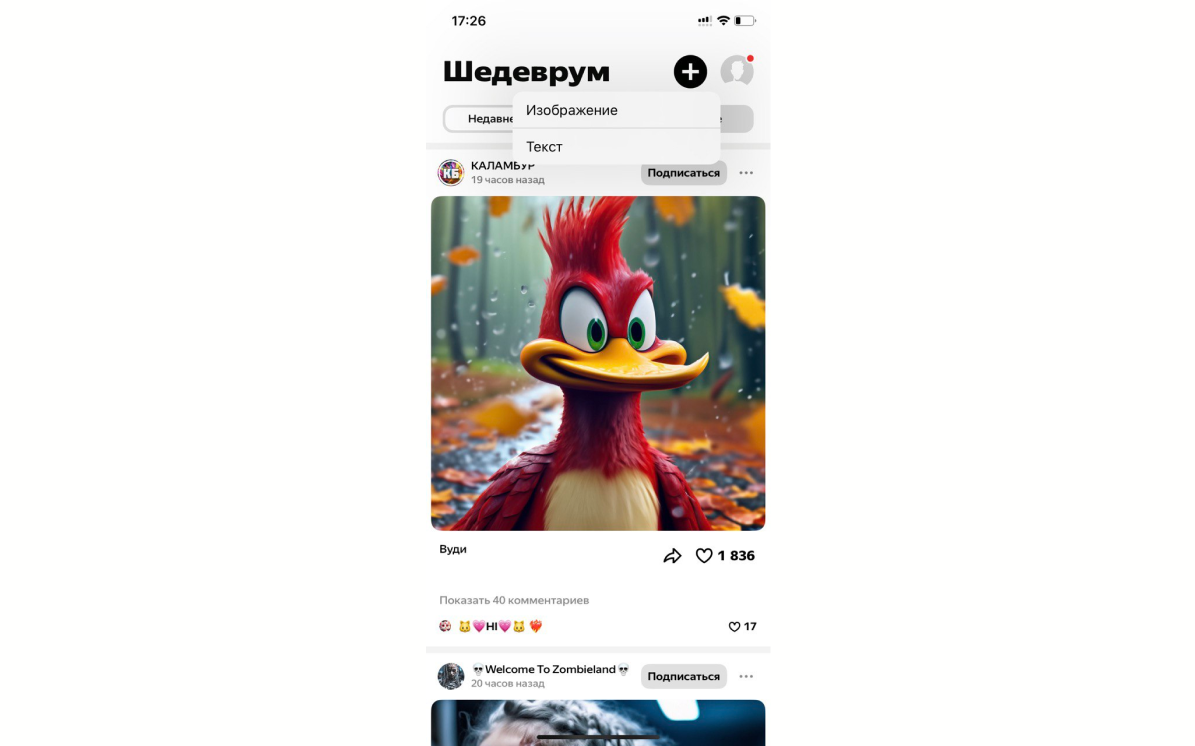Like the emoji comment with 17 likes
The width and height of the screenshot is (1195, 746).
coord(734,627)
